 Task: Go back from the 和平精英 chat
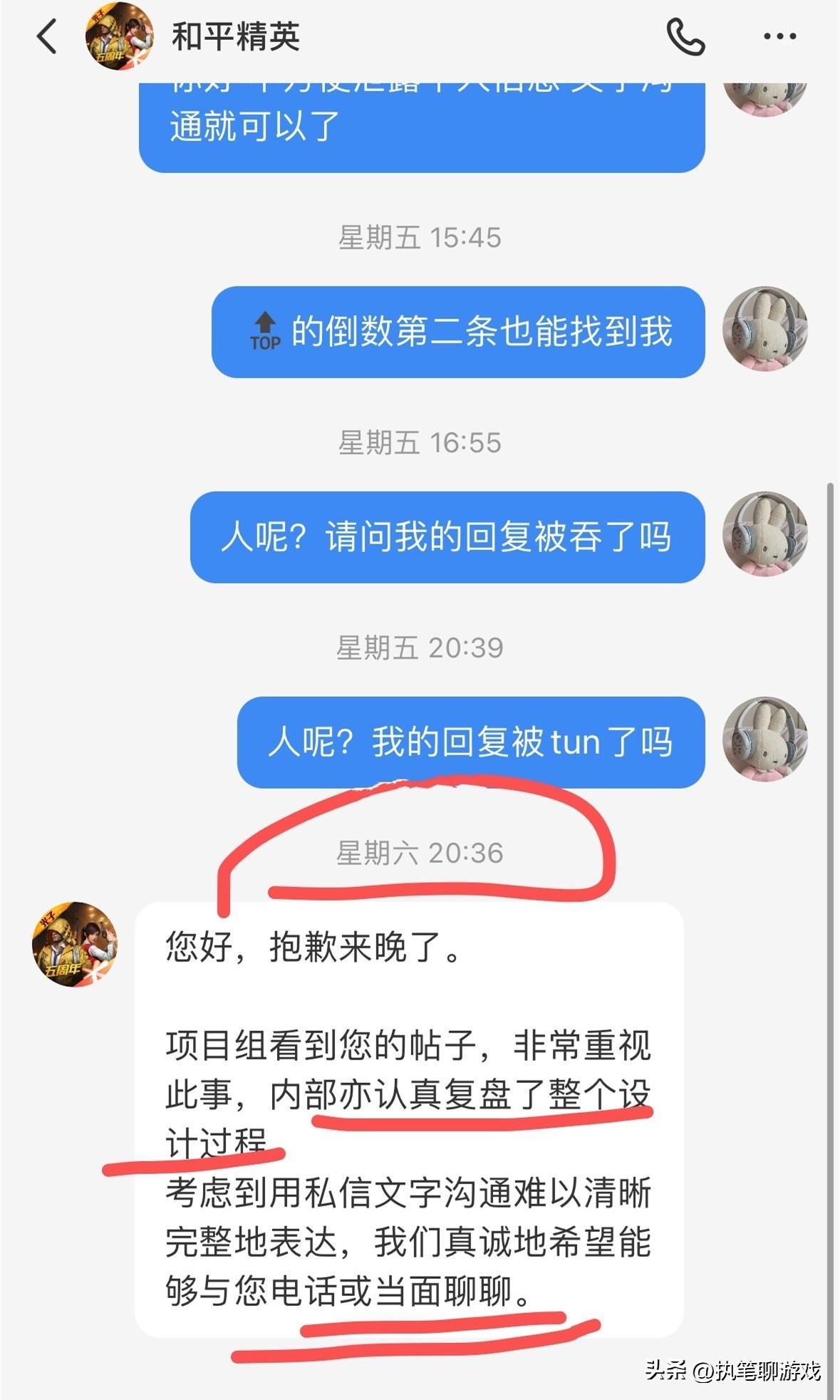[x=47, y=36]
